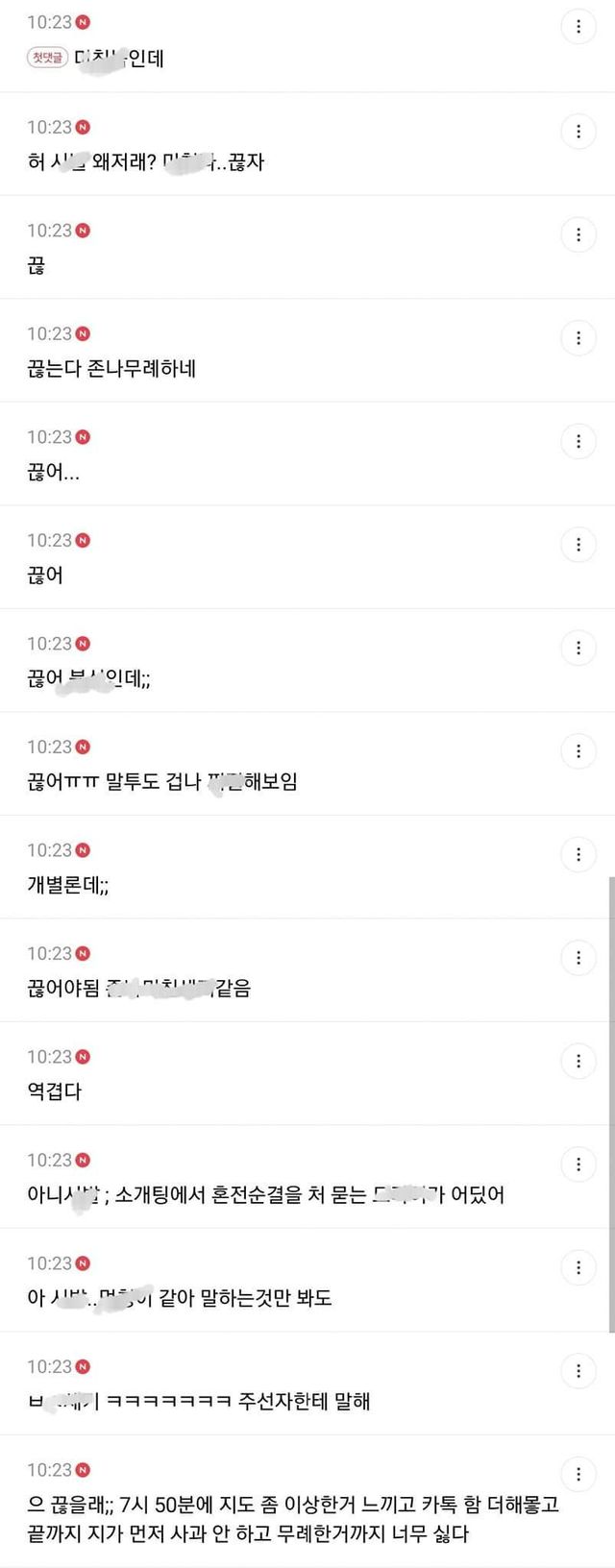Tap more menu on the '말하는것만 봐도' comment

[578, 1267]
